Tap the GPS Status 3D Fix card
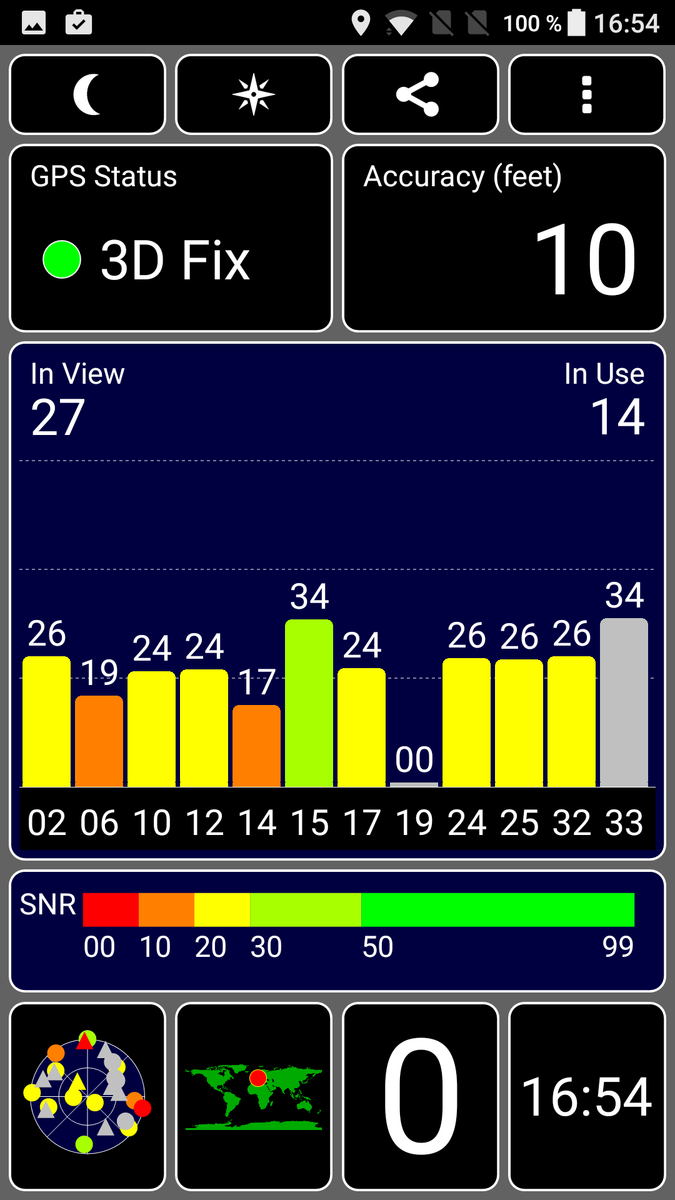The image size is (675, 1200). (x=171, y=238)
